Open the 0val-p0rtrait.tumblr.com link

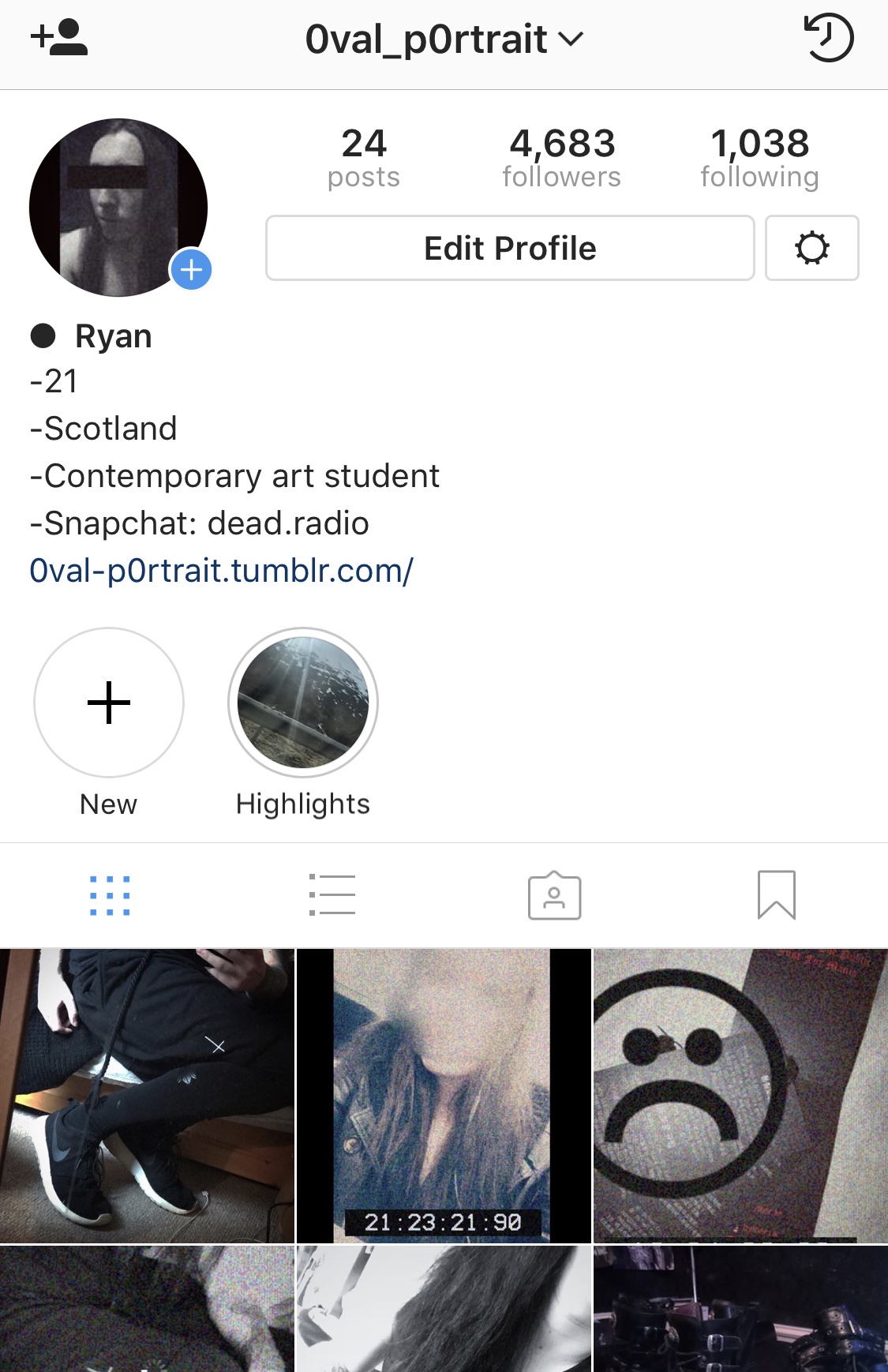click(221, 571)
